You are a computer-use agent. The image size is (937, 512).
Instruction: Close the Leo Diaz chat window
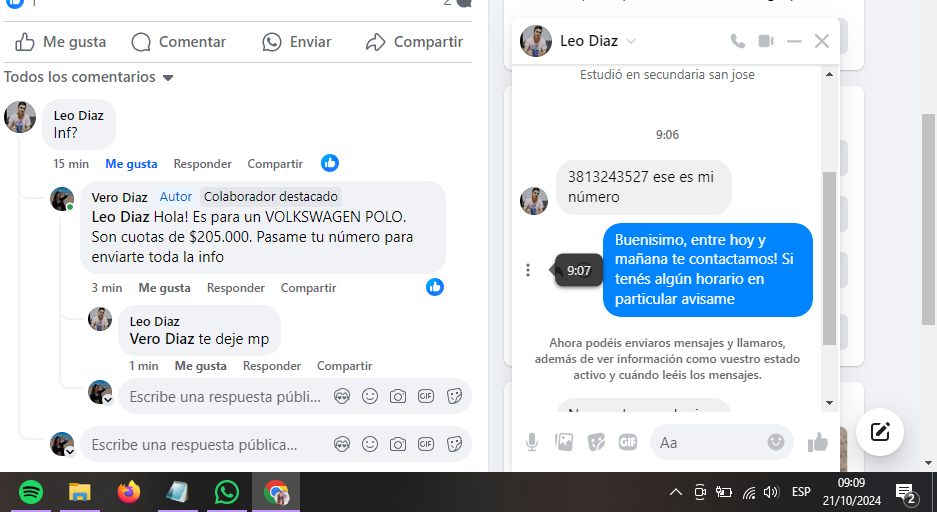pos(822,41)
